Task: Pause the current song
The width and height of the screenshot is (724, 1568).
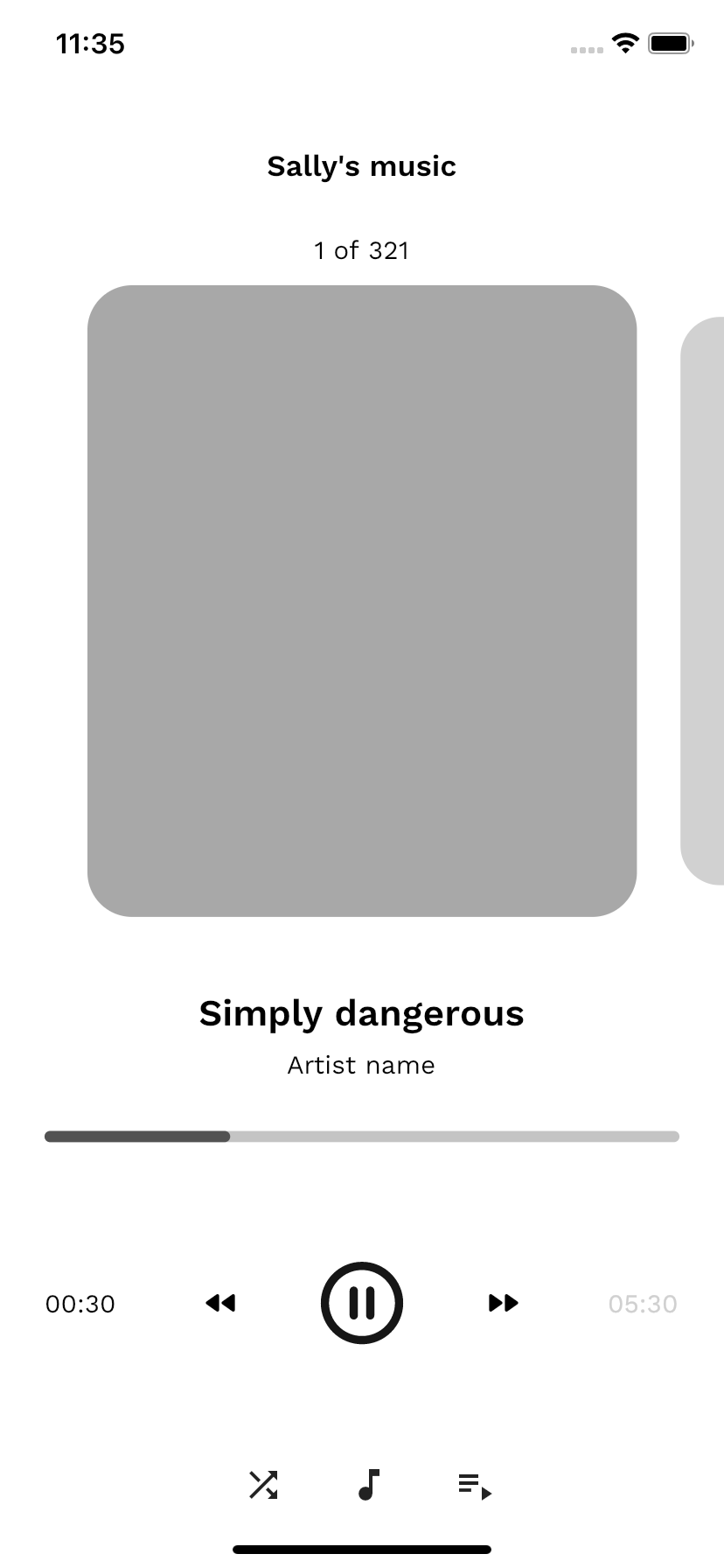Action: coord(361,1302)
